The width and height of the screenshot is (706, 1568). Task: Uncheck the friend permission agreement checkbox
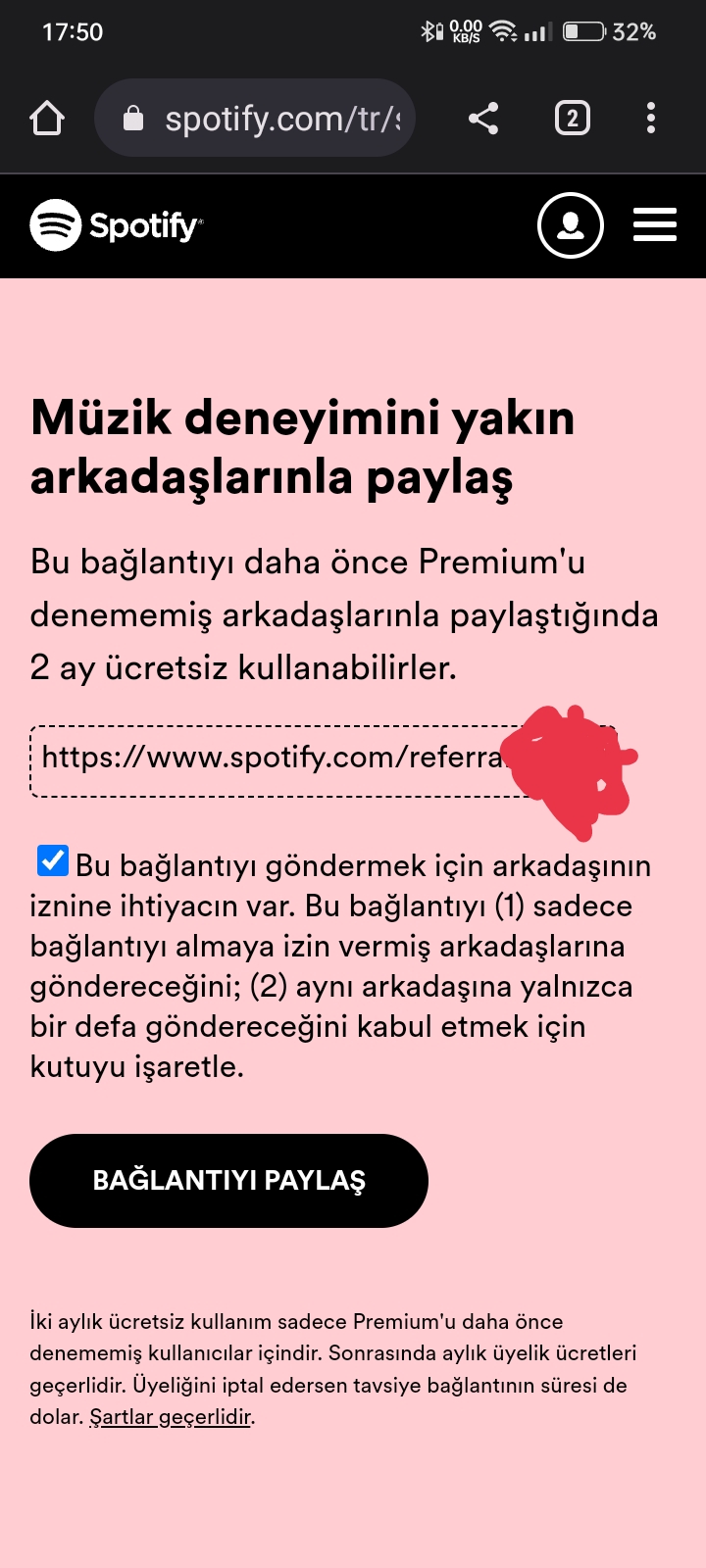pos(52,861)
